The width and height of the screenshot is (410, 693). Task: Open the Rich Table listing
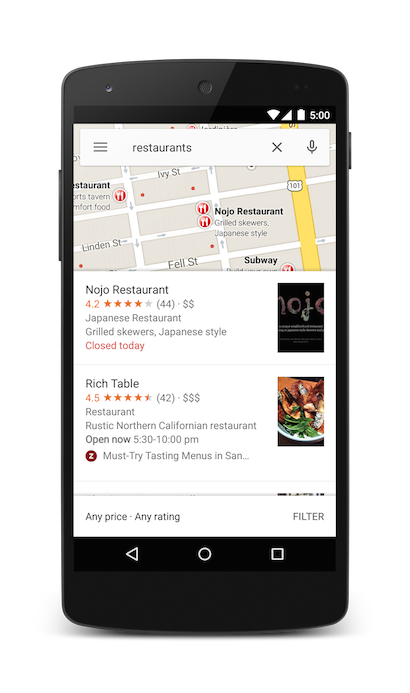(204, 423)
